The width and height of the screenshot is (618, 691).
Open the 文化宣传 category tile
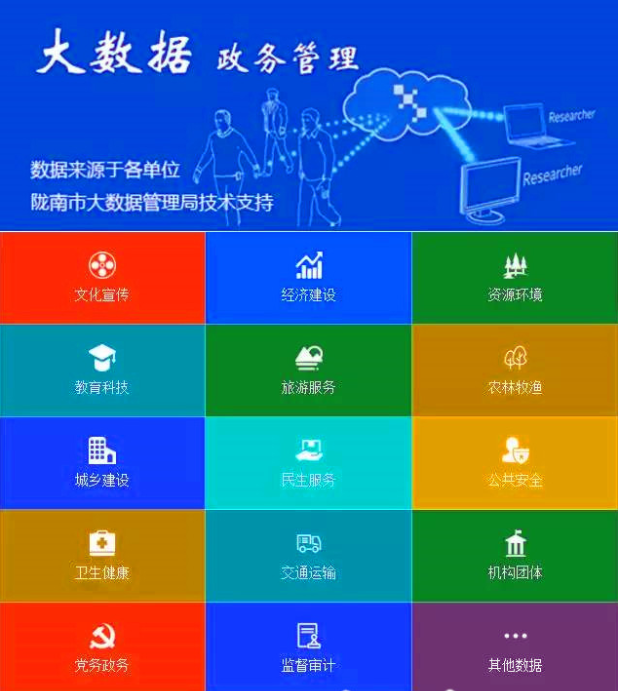[102, 278]
